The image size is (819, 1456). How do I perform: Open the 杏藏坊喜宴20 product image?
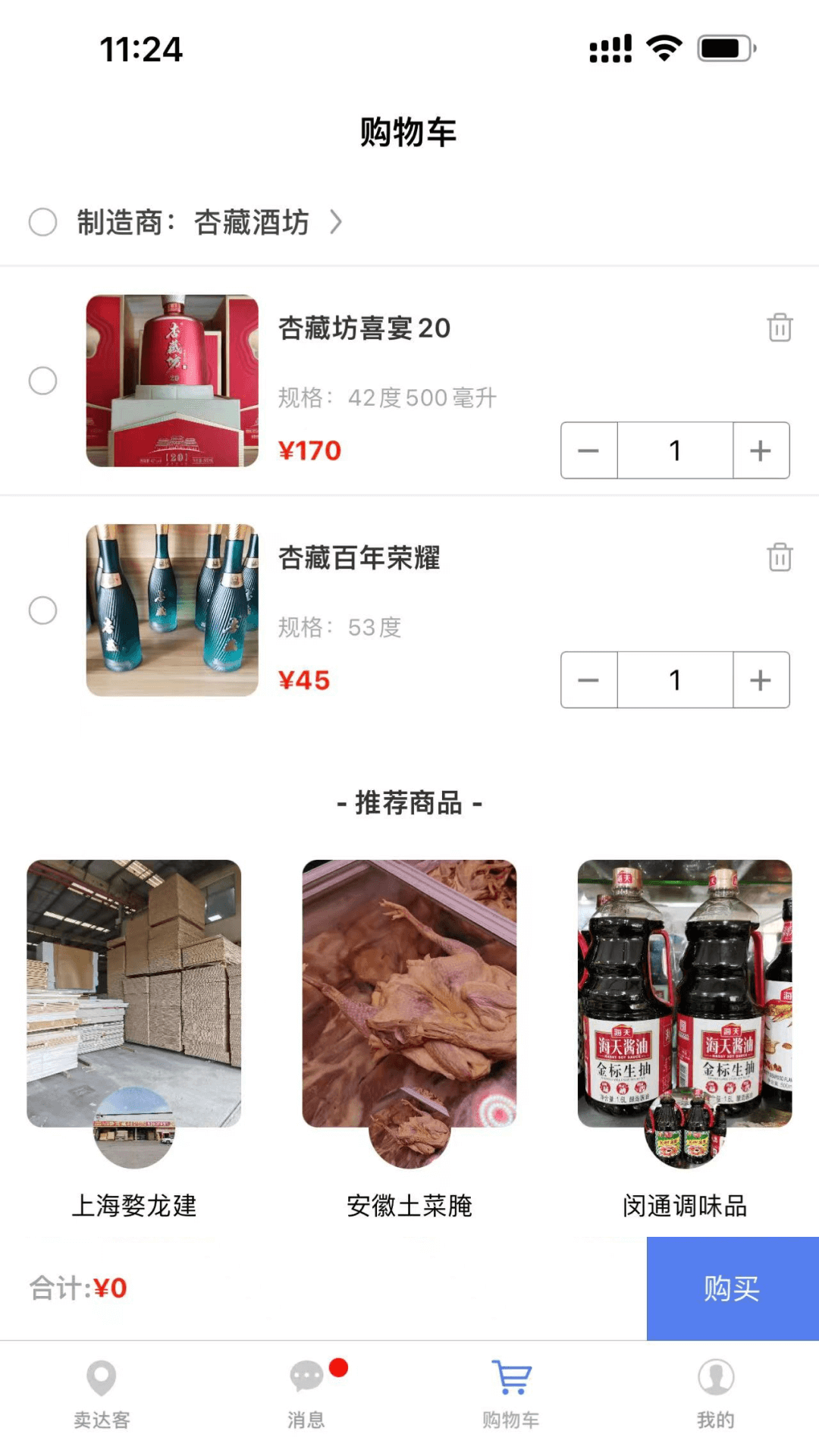[172, 381]
